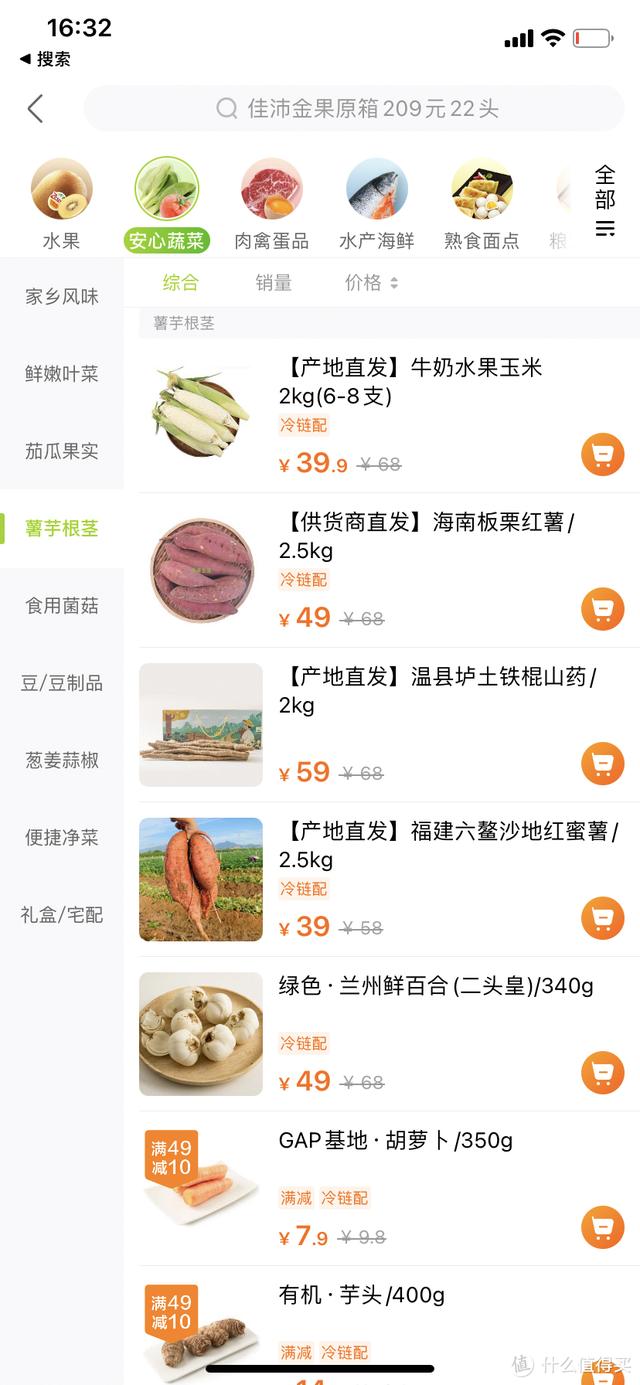The image size is (640, 1385).
Task: Sort products by 价格
Action: 370,283
